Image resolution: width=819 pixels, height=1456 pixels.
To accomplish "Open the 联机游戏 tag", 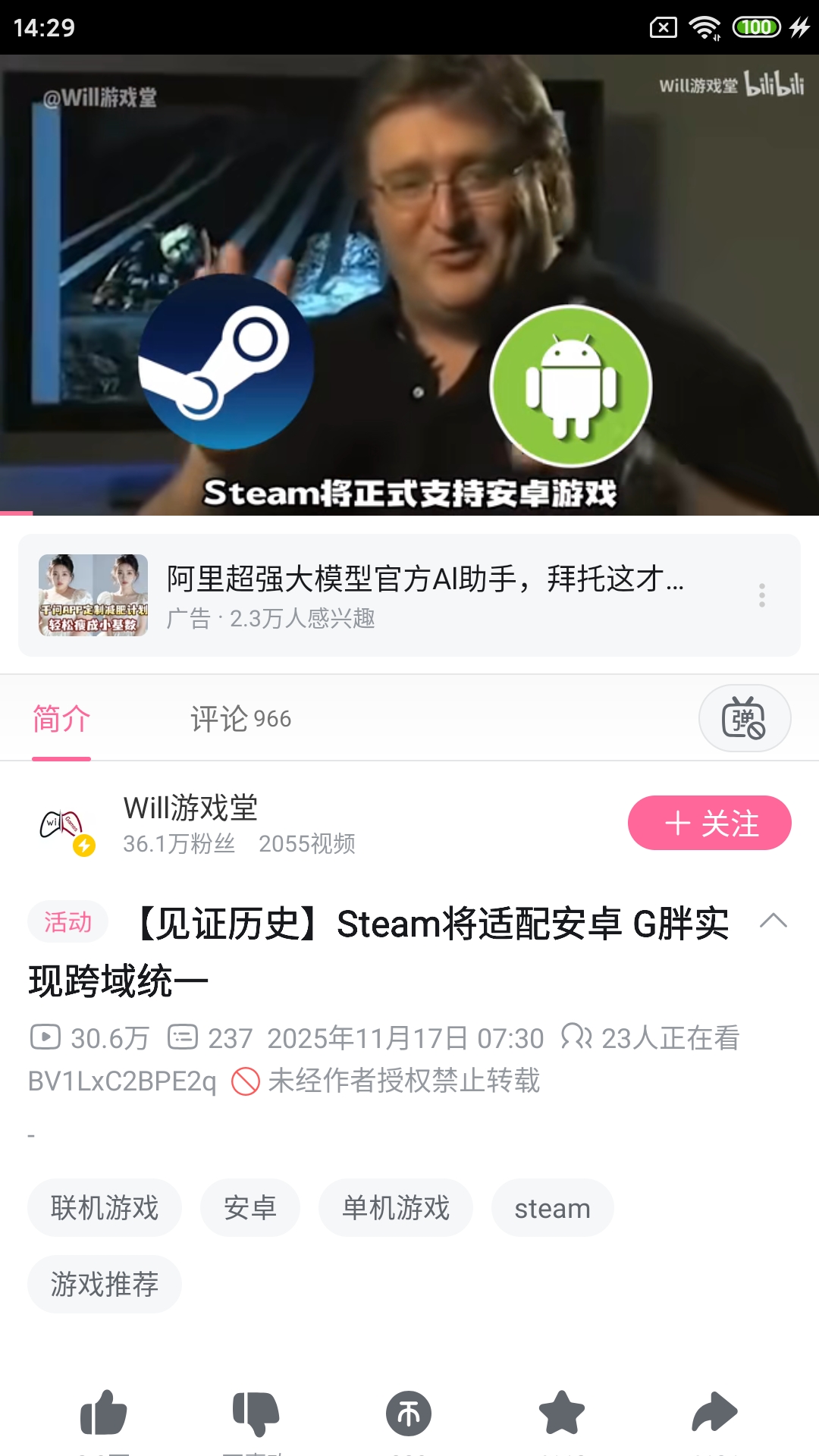I will (104, 1208).
